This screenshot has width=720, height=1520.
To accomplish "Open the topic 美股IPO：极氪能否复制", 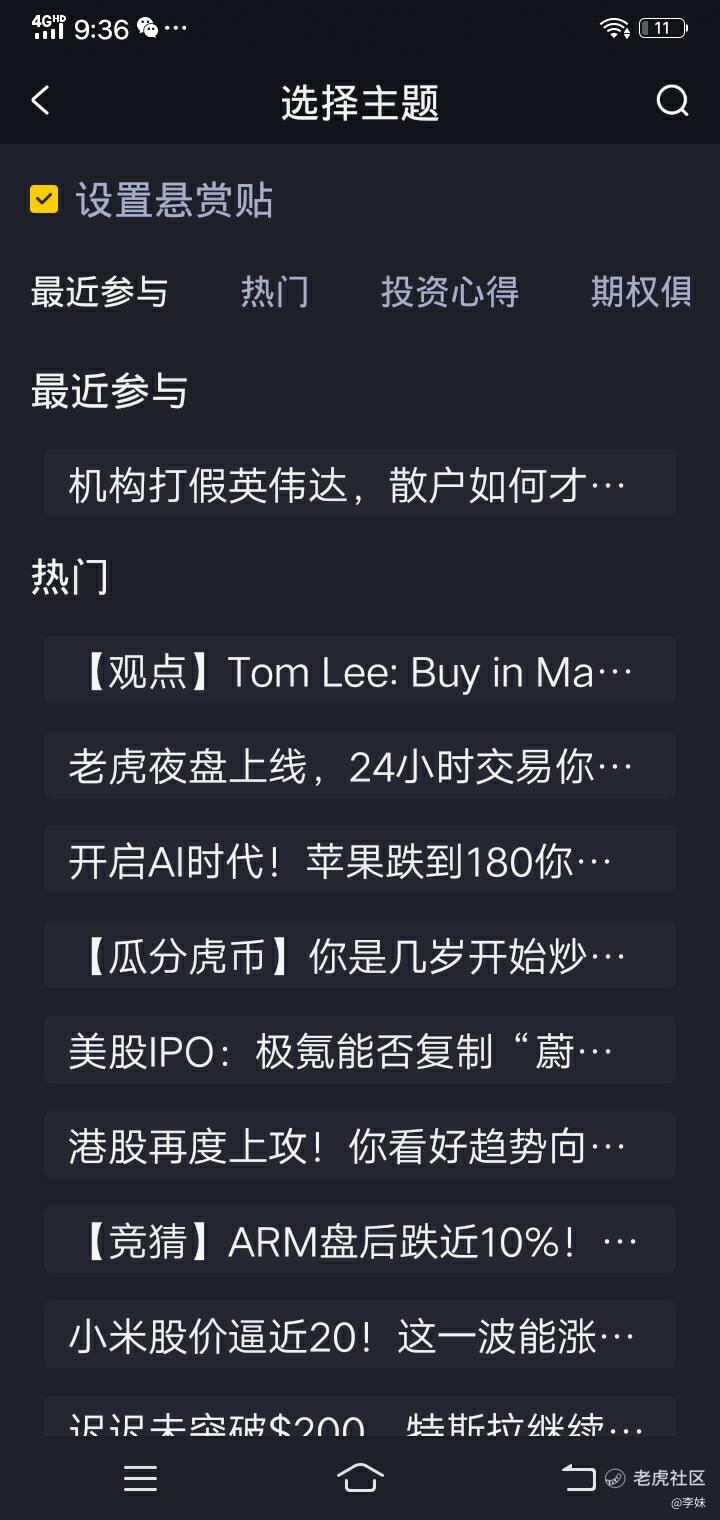I will tap(360, 1050).
